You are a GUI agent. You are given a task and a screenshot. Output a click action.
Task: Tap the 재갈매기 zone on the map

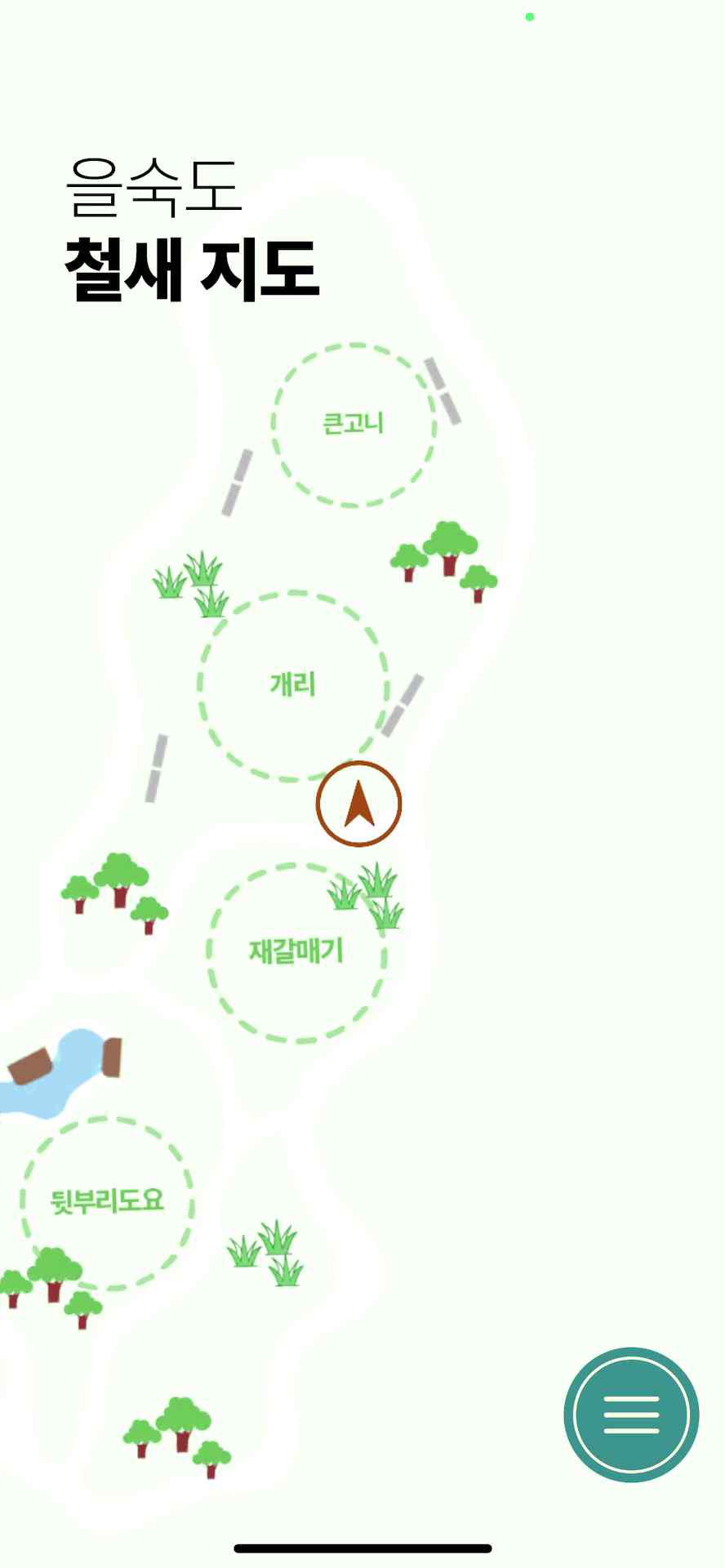click(296, 952)
